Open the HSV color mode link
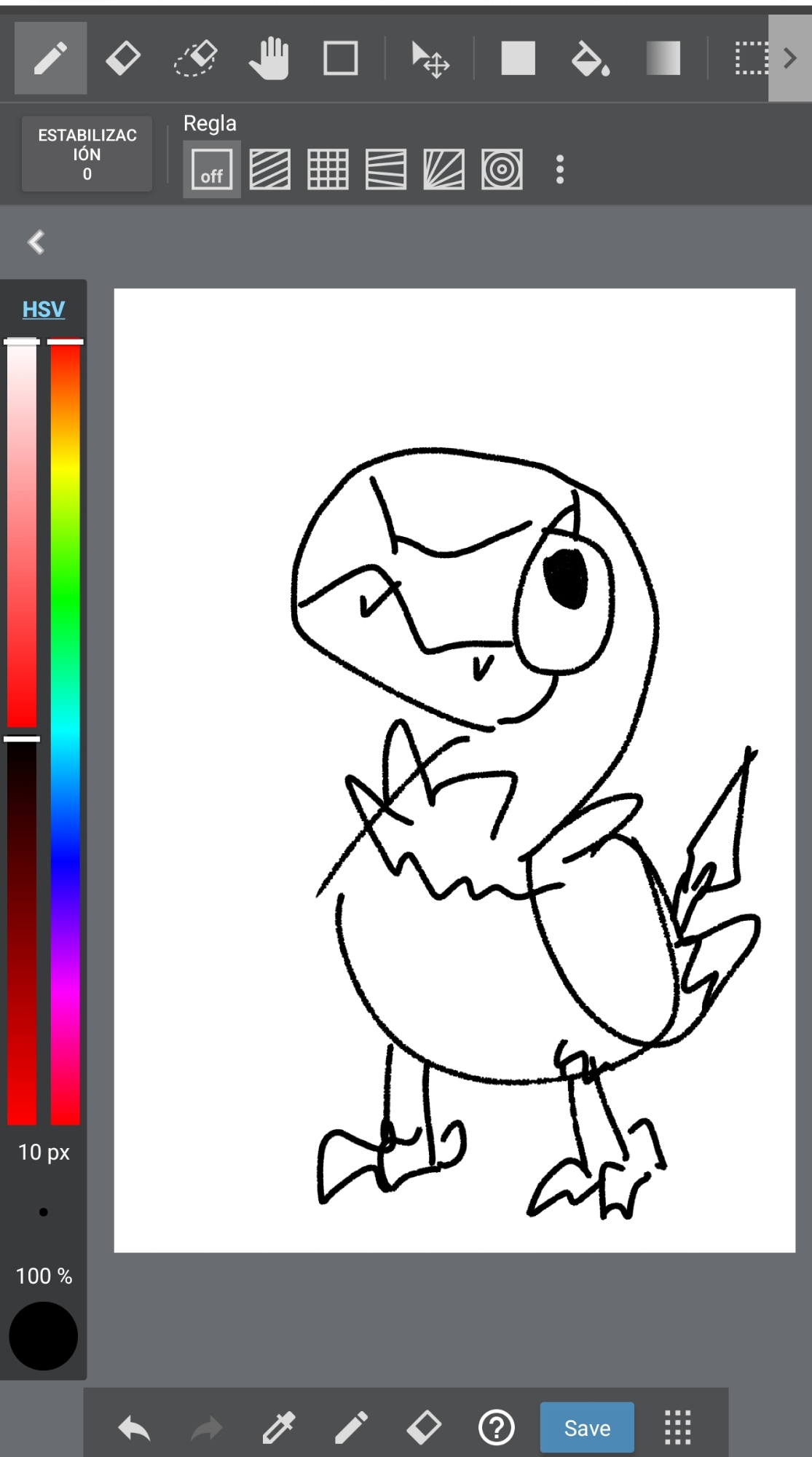This screenshot has width=812, height=1457. (43, 310)
